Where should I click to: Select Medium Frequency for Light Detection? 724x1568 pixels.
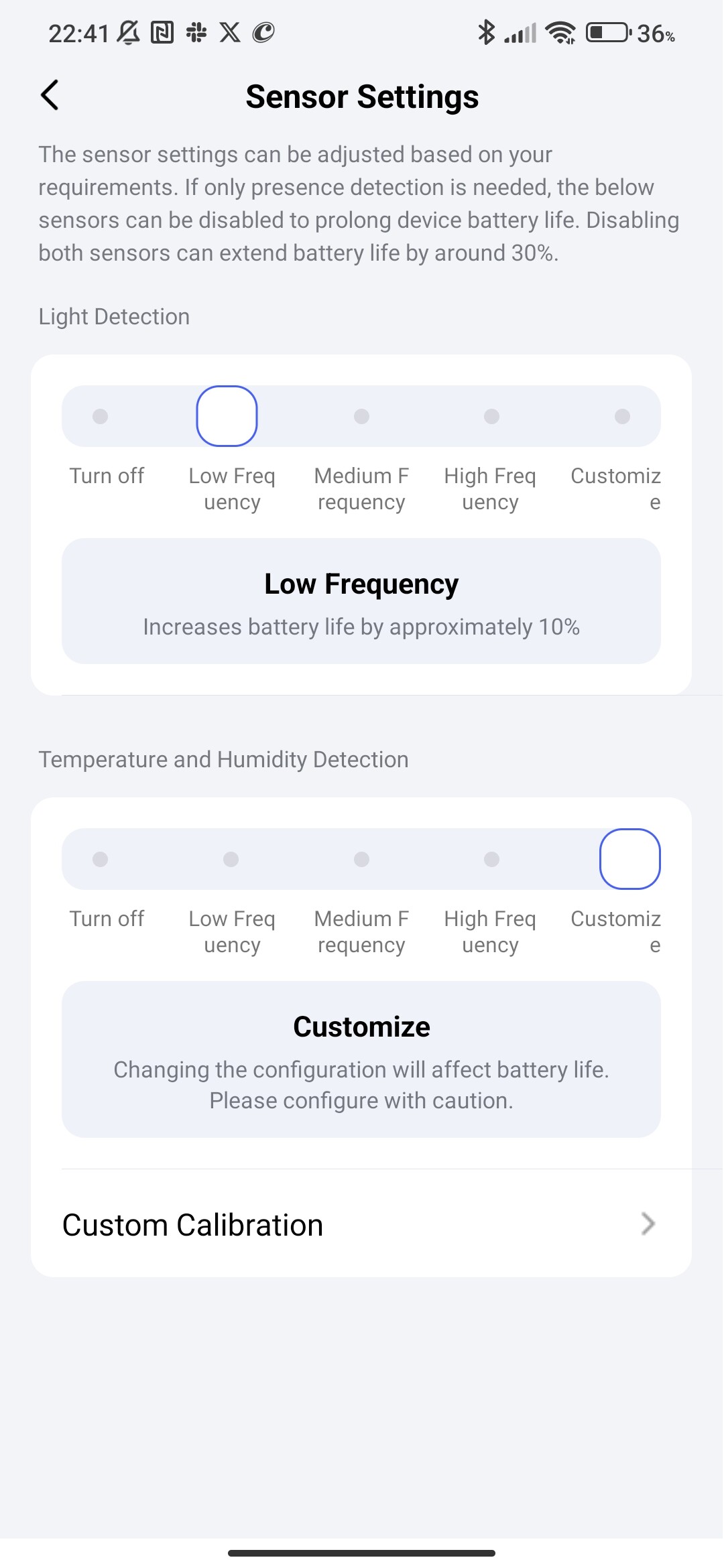(x=361, y=416)
